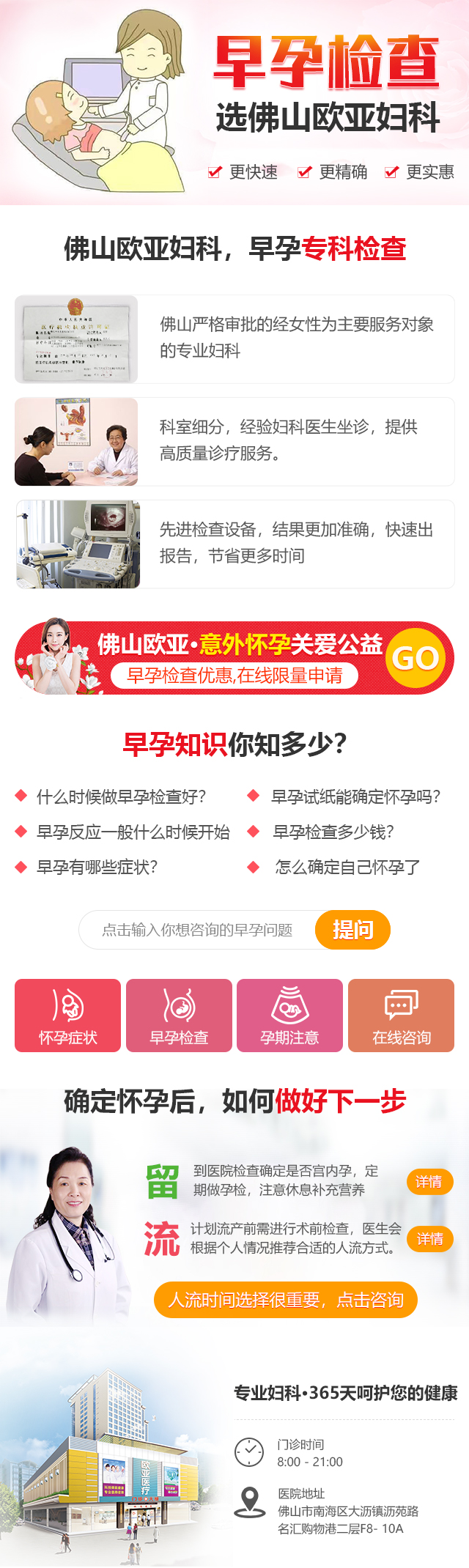Open the 早孕检查 tile
Viewport: 469px width, 1568px height.
click(179, 1016)
